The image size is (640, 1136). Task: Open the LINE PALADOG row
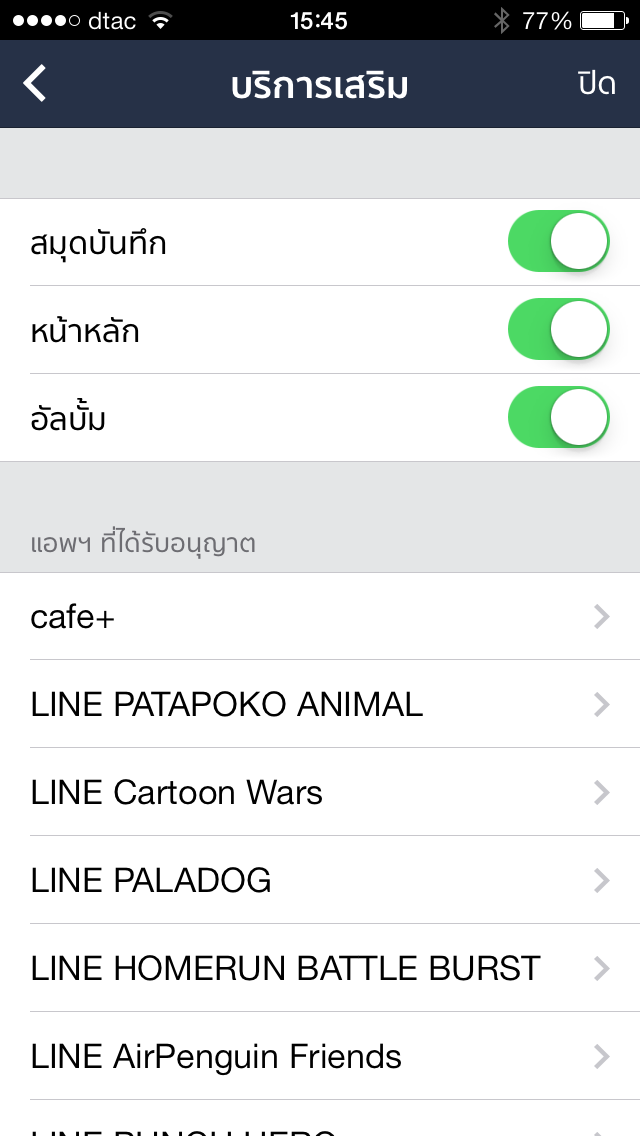coord(320,881)
